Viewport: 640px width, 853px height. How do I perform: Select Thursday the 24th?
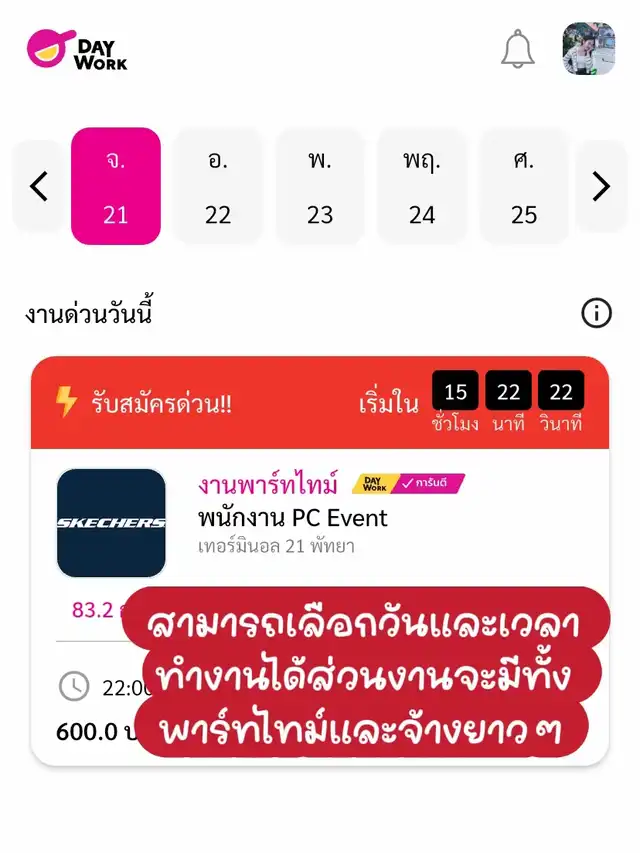tap(422, 186)
